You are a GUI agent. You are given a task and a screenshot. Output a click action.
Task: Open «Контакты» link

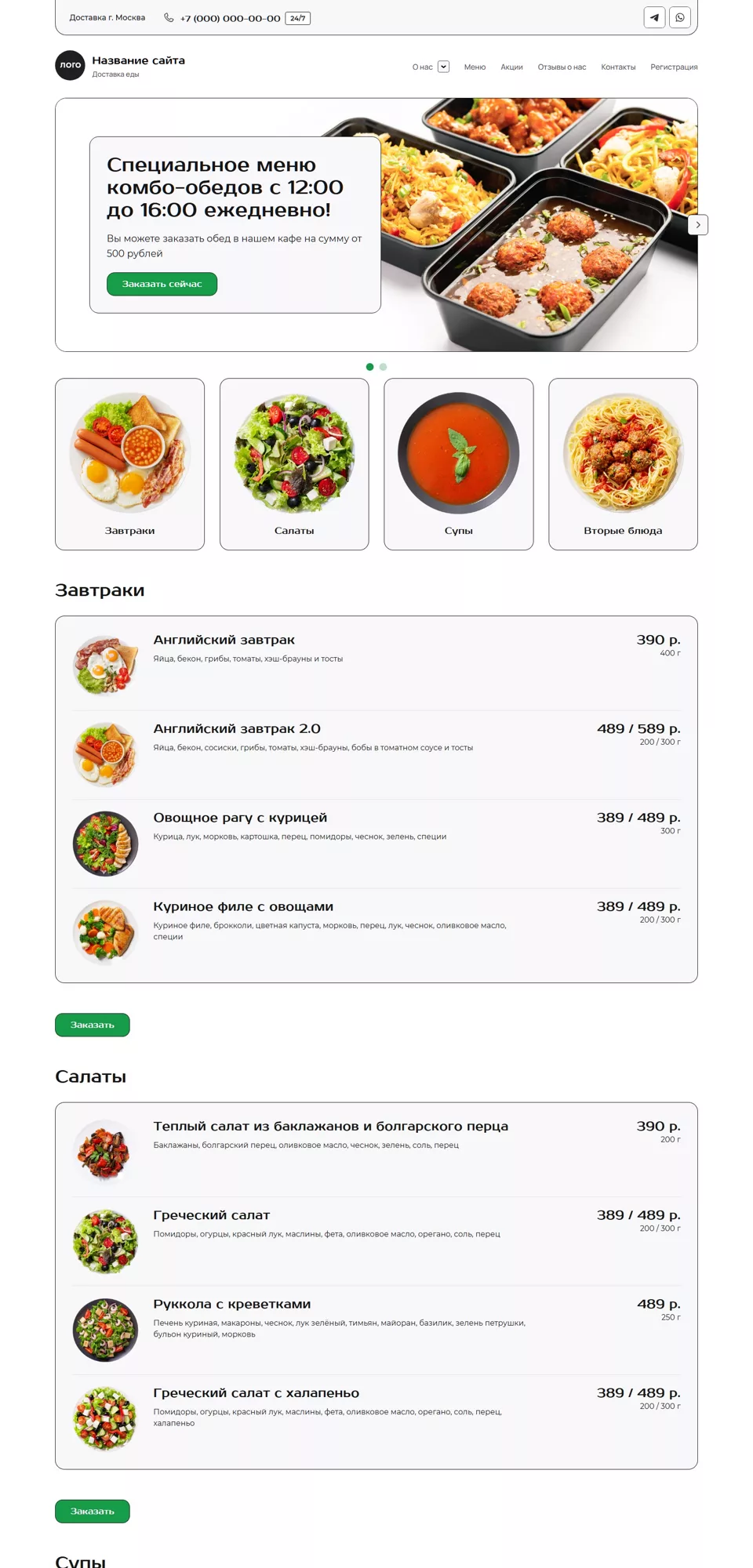pyautogui.click(x=618, y=67)
